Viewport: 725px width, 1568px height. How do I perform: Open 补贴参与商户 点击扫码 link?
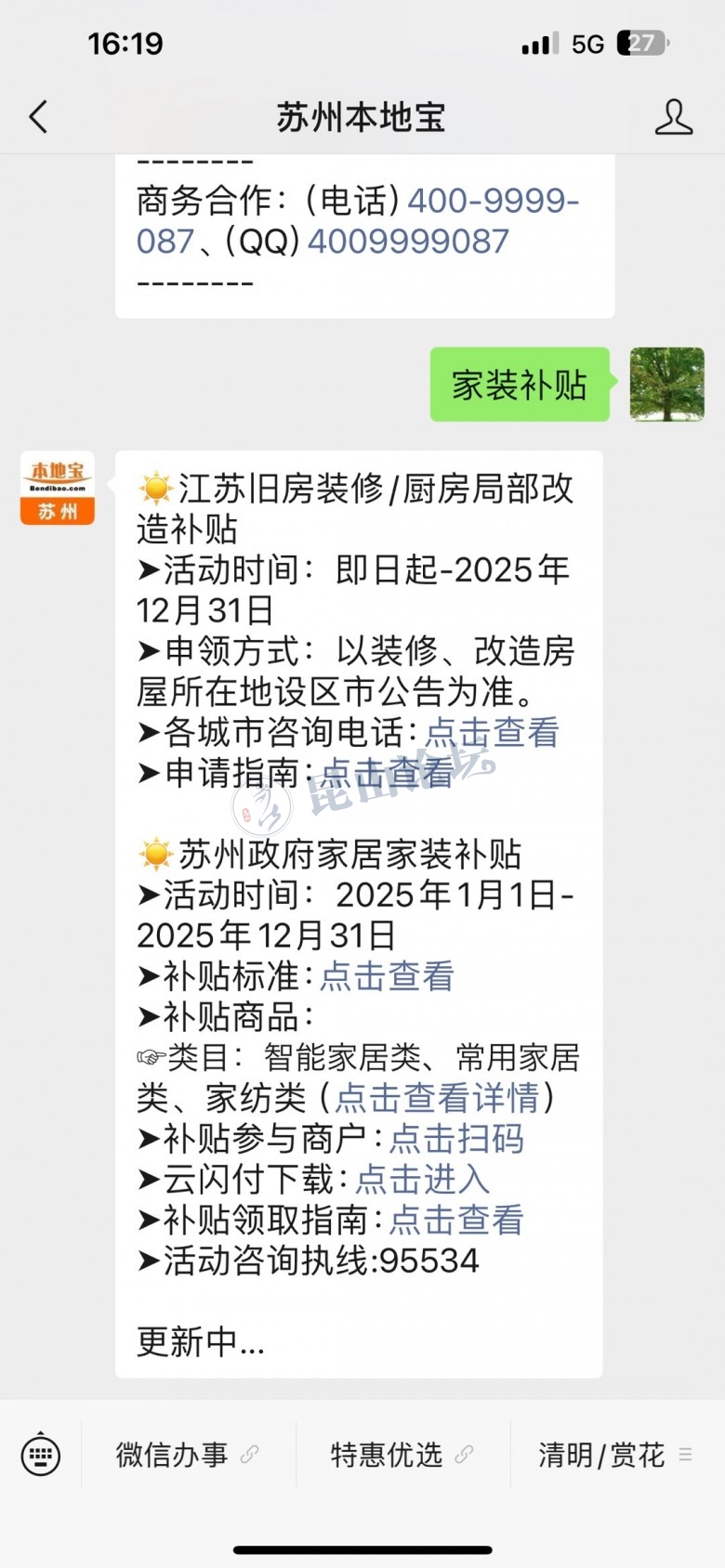pyautogui.click(x=456, y=1139)
